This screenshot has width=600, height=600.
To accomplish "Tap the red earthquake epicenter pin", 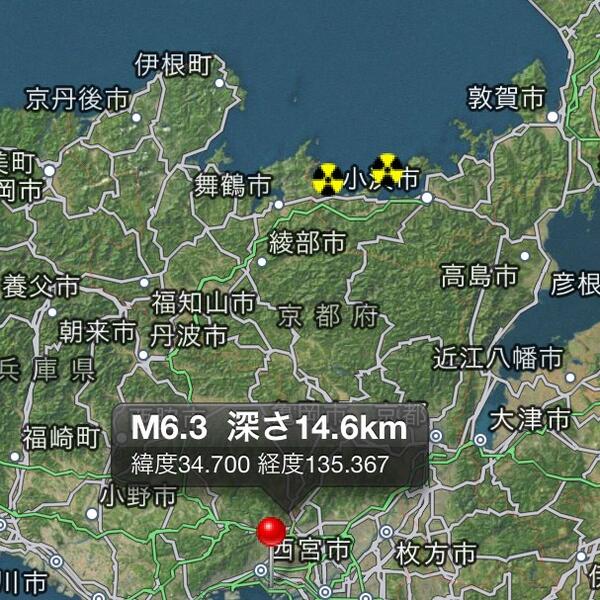I will click(x=271, y=531).
